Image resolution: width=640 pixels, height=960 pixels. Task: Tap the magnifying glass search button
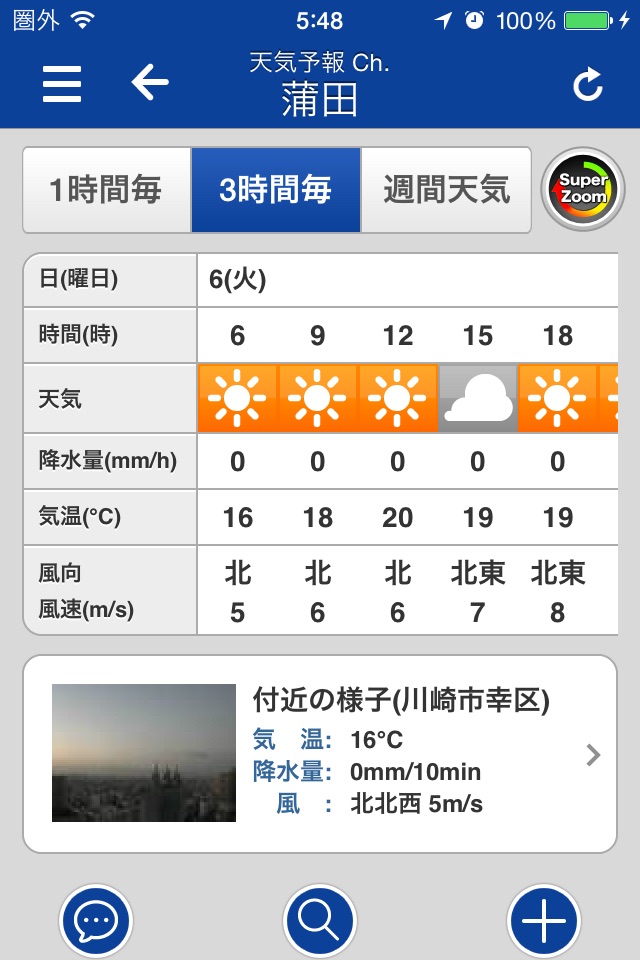[320, 921]
